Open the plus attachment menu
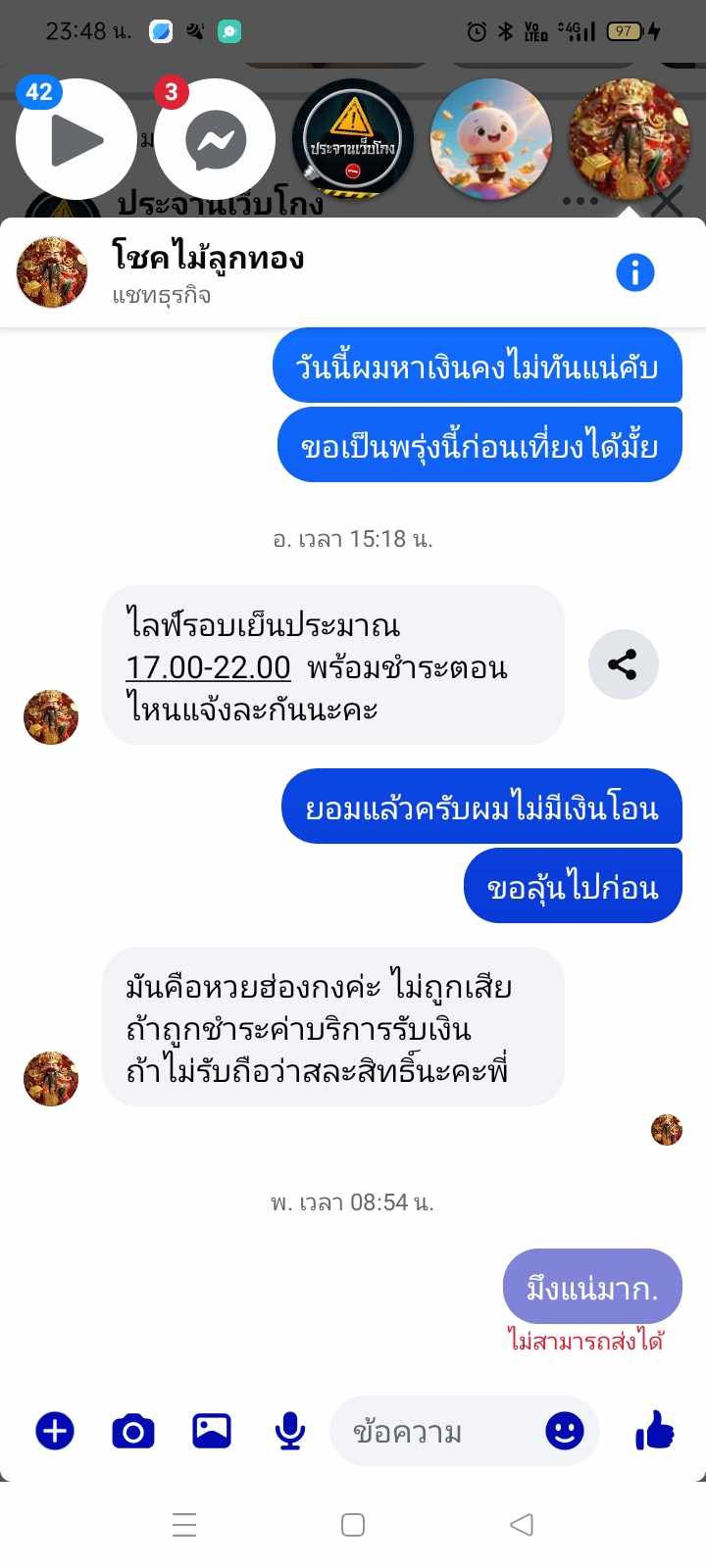The image size is (706, 1568). tap(55, 1432)
